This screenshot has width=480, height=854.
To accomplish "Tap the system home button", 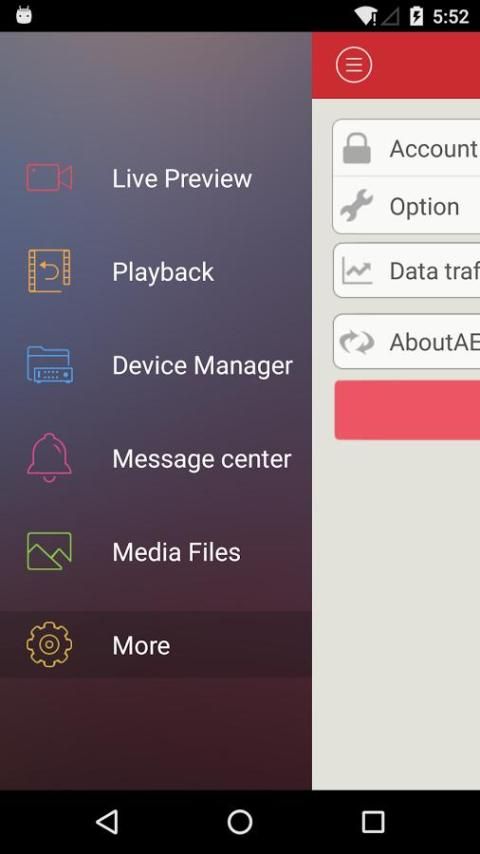I will tap(240, 821).
